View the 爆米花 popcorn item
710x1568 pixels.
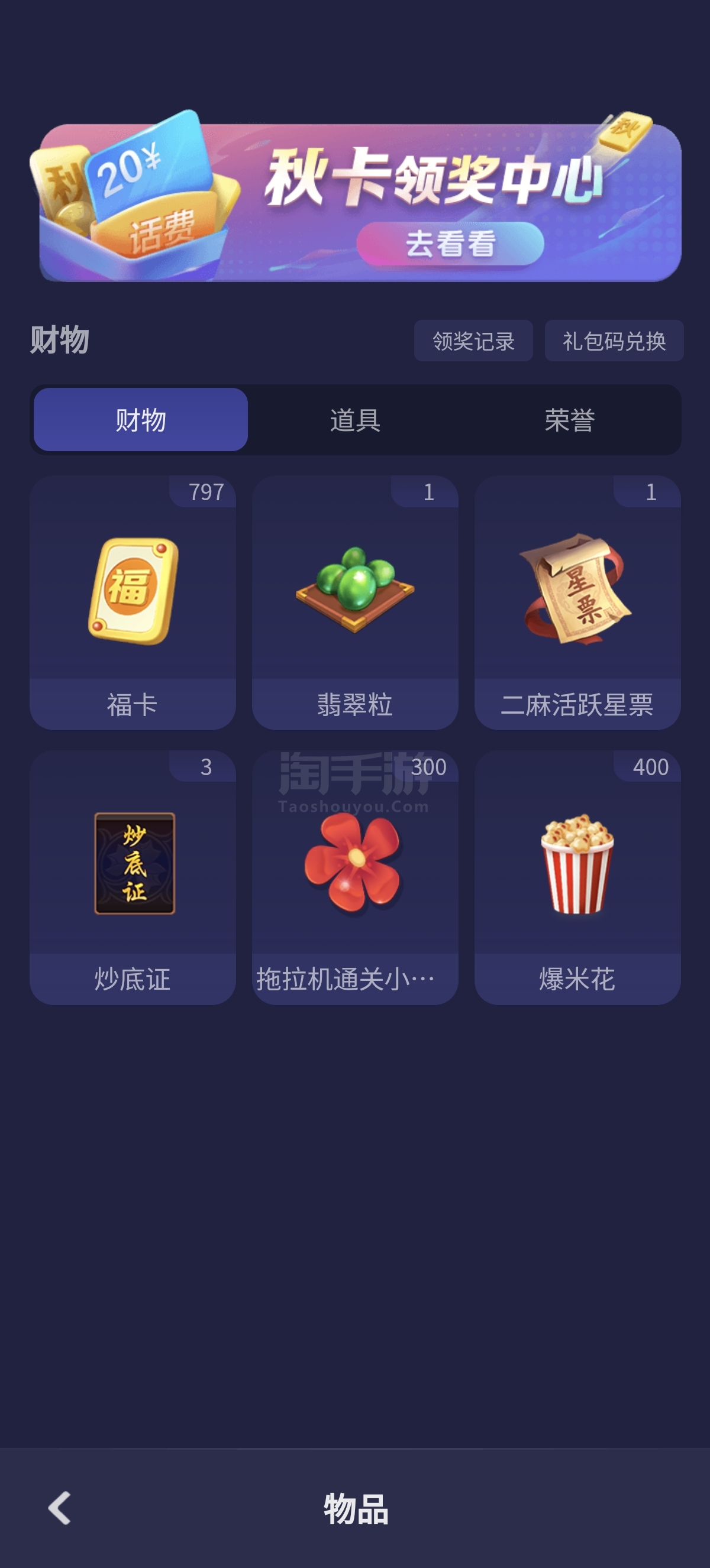coord(577,876)
